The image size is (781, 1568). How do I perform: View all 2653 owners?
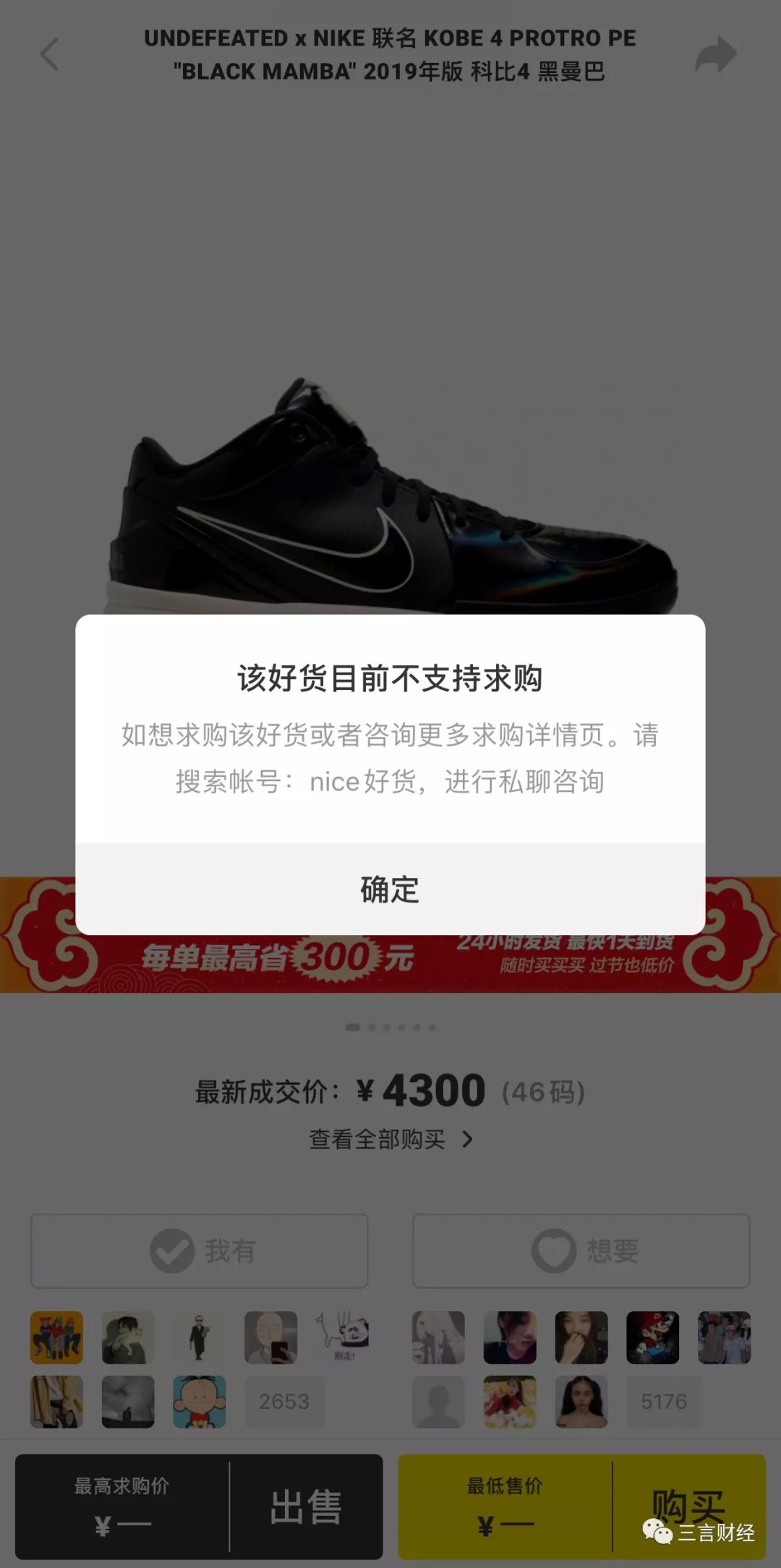coord(284,1402)
